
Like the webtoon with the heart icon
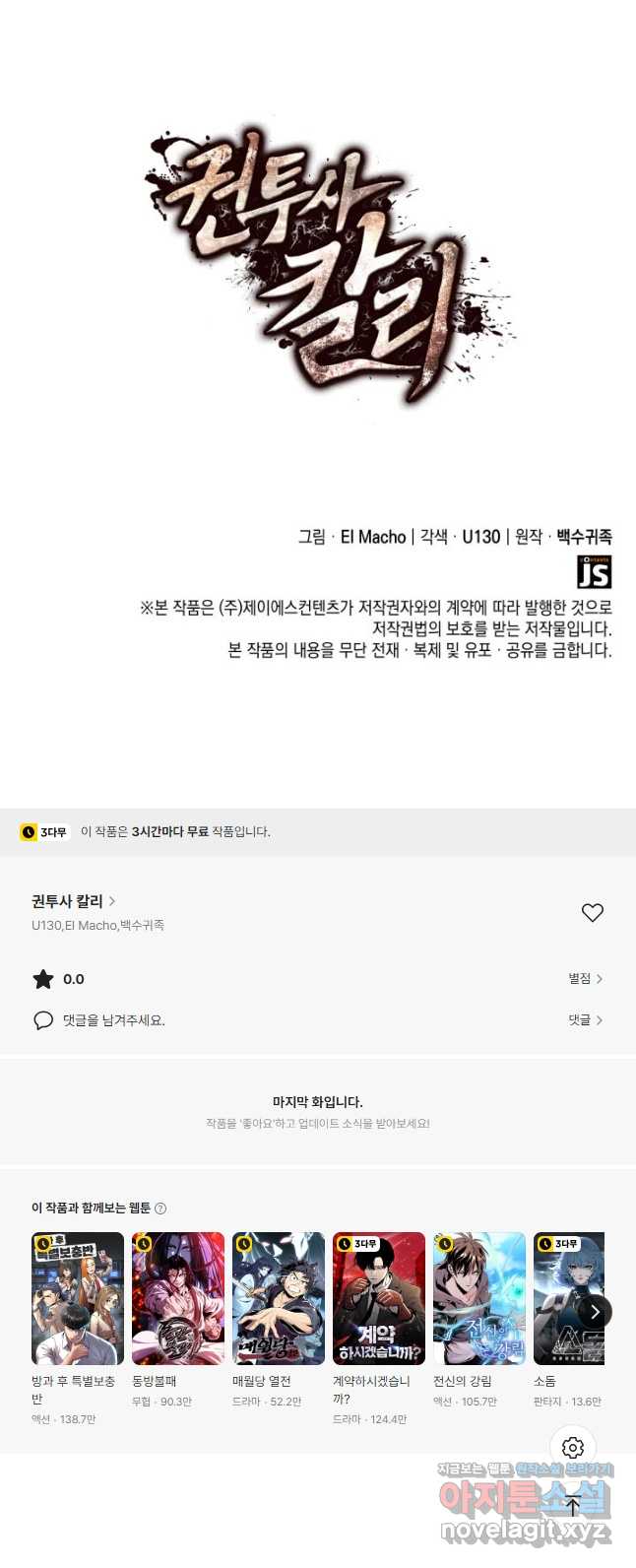tap(592, 913)
